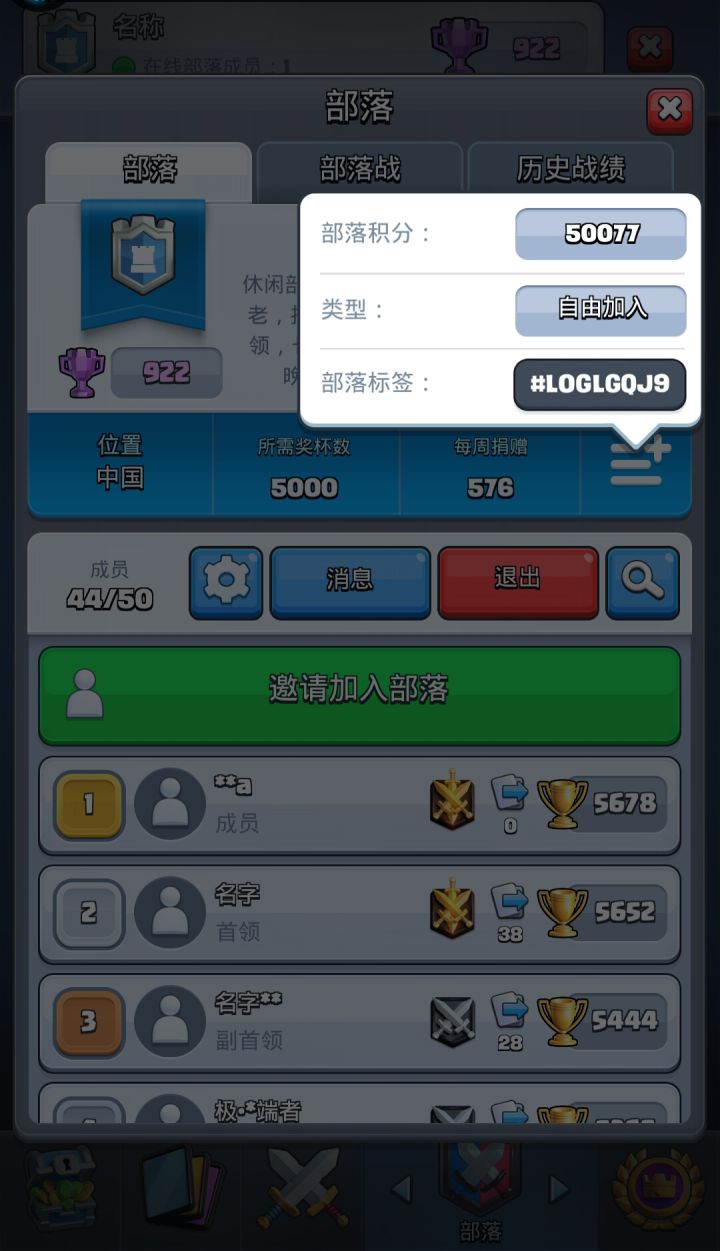
Task: Click the red 退出 button
Action: click(x=518, y=581)
